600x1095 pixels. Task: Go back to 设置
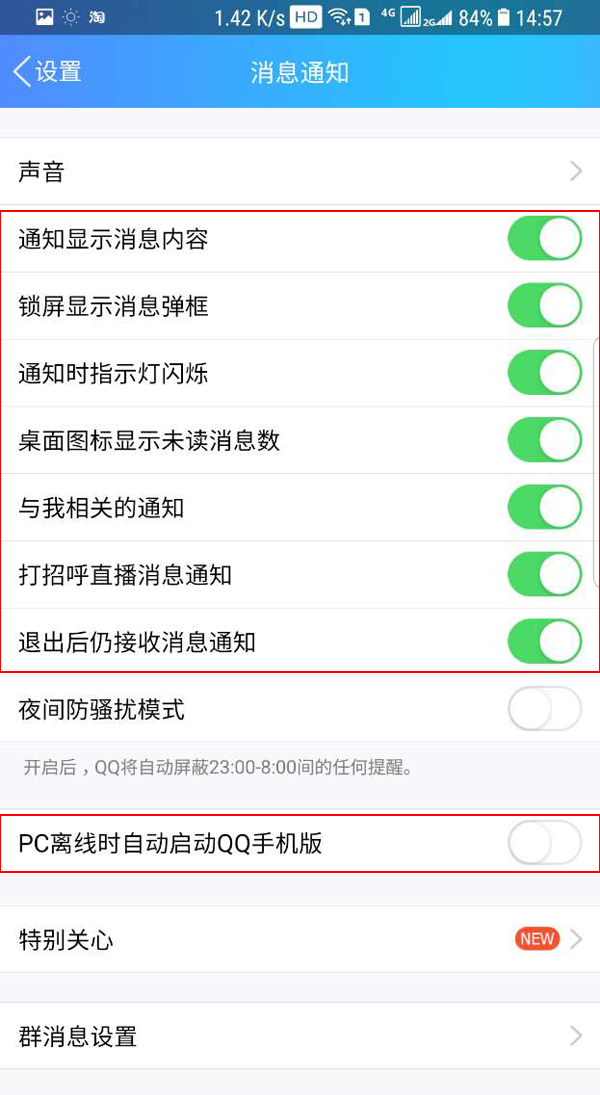point(47,72)
